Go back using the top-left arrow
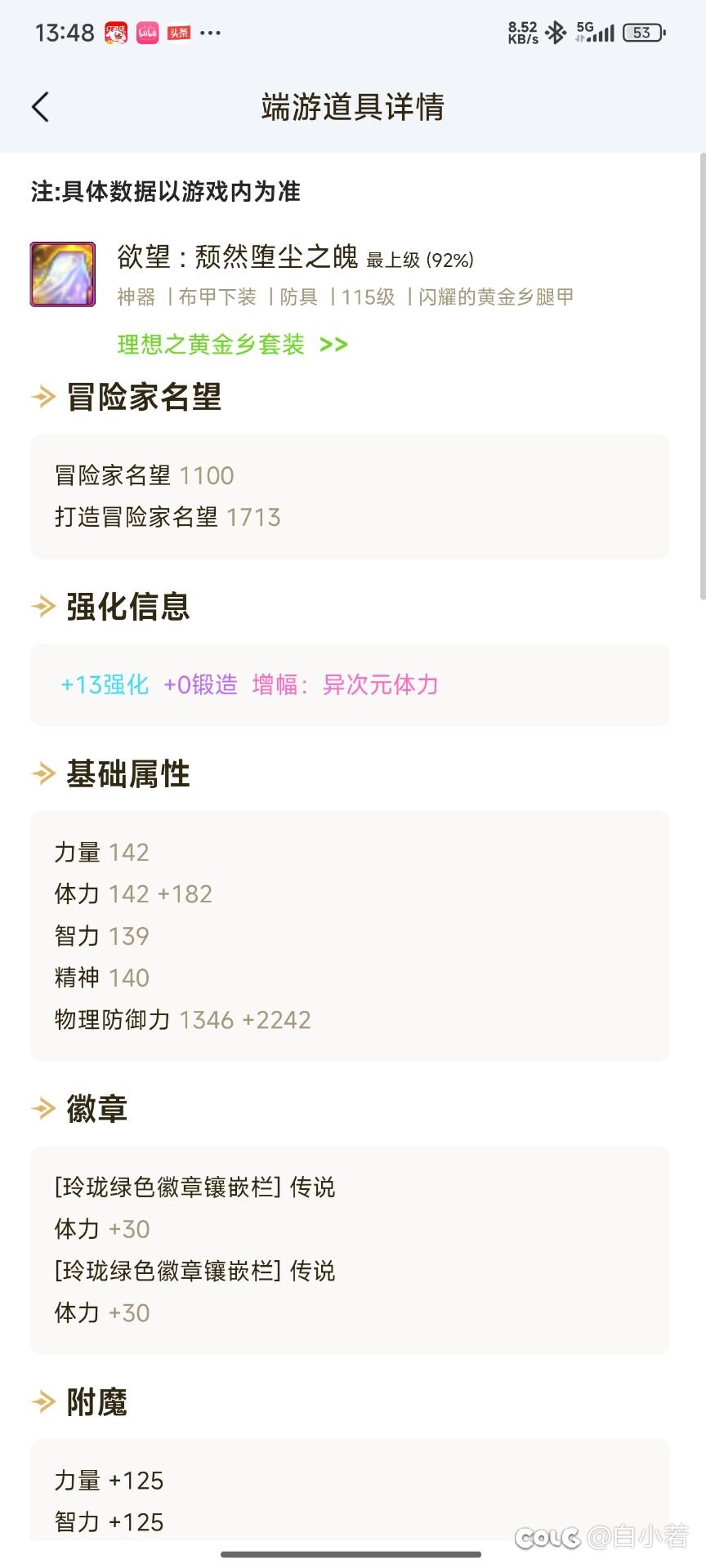This screenshot has height=1568, width=706. click(x=40, y=107)
